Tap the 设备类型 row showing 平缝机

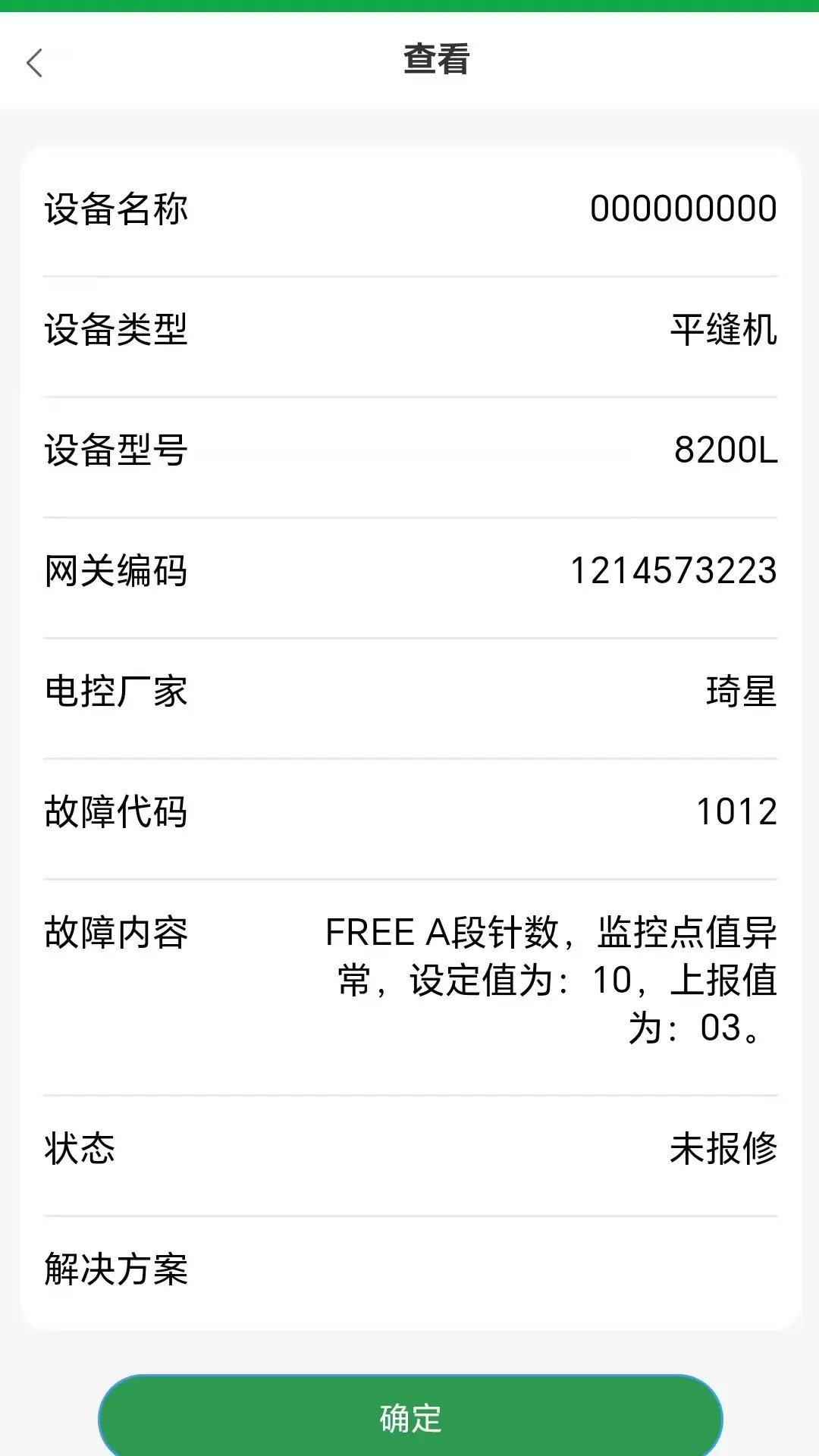point(723,328)
